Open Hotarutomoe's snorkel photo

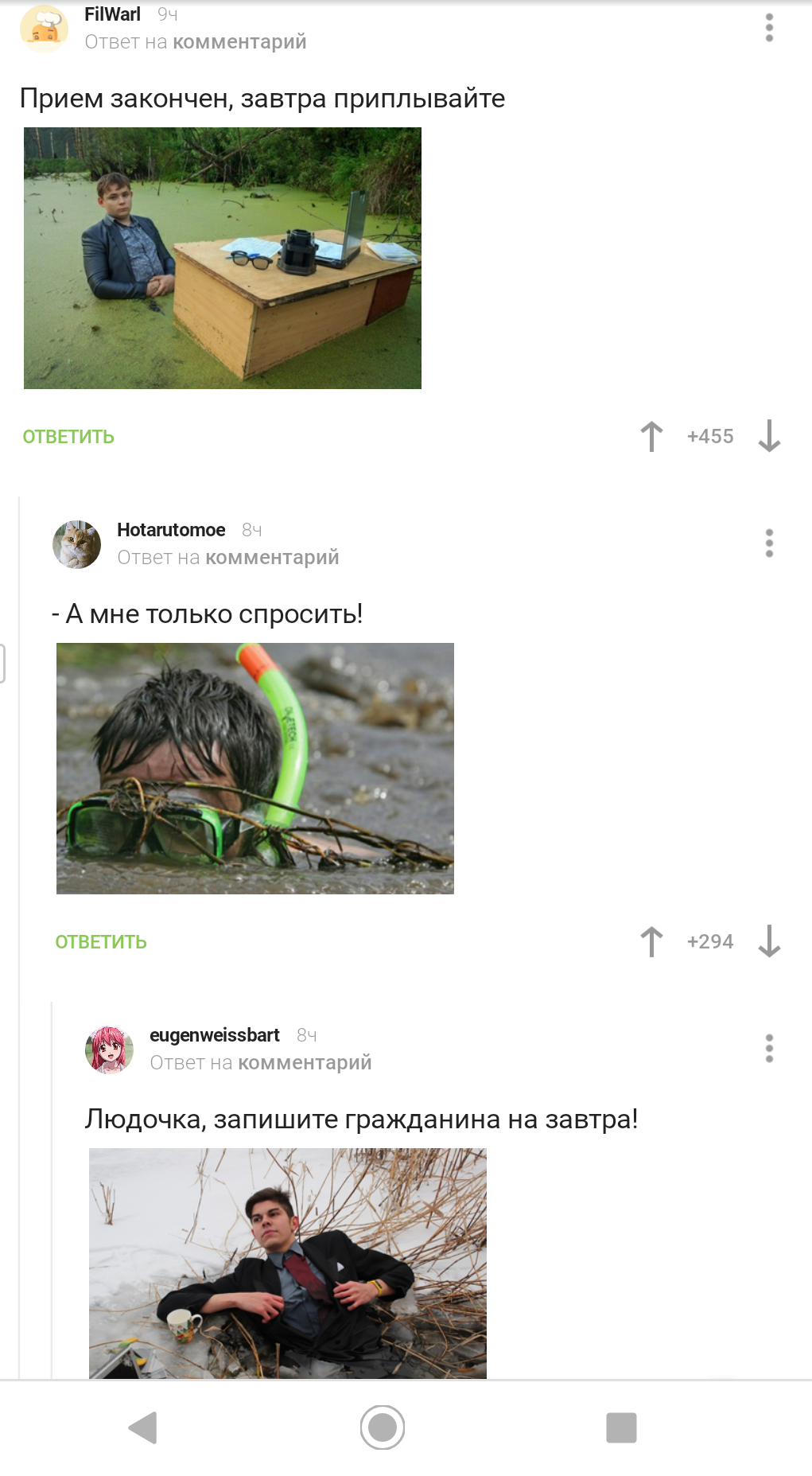[x=255, y=769]
